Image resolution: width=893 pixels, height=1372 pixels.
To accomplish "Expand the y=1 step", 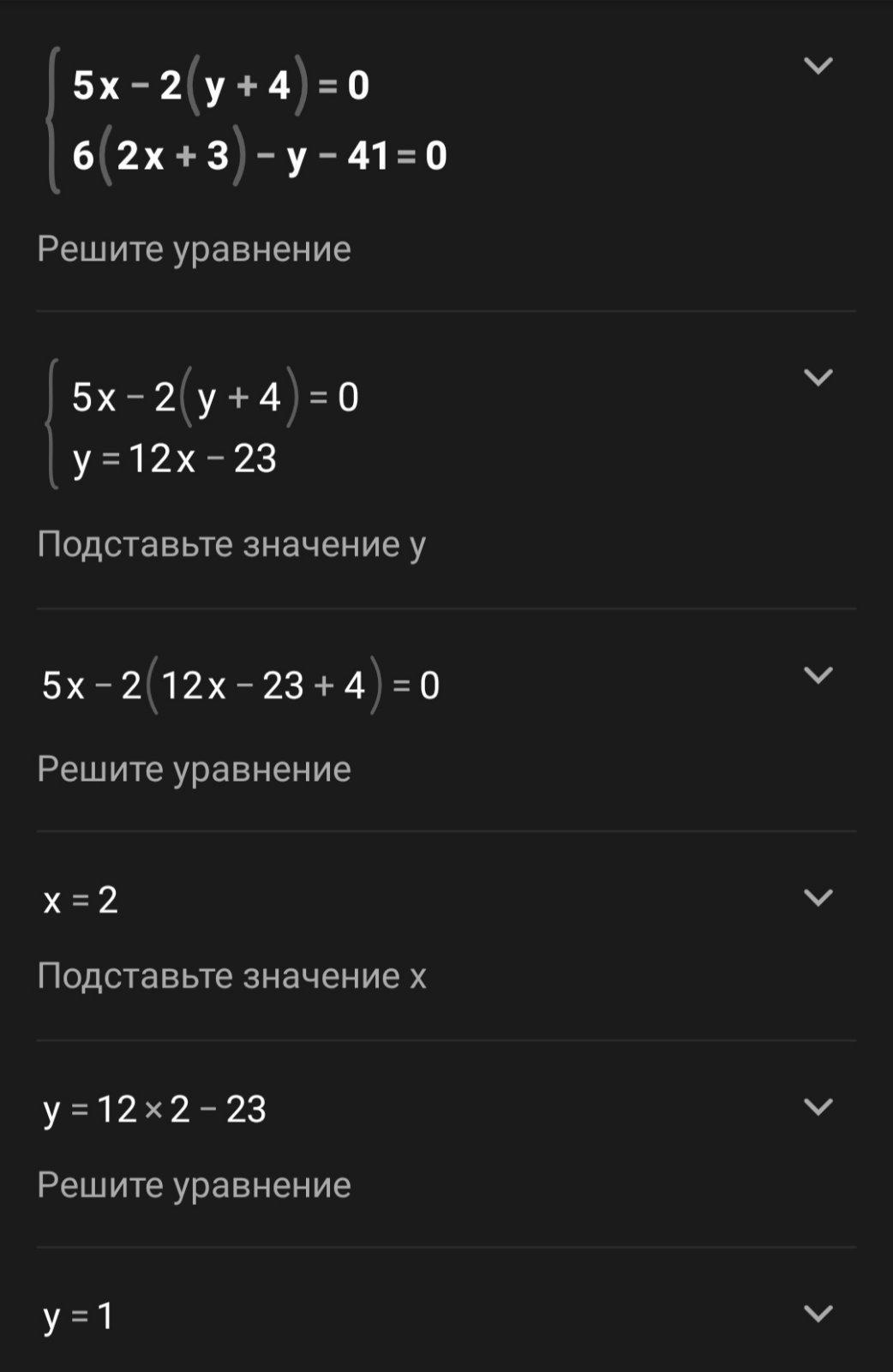I will [818, 1313].
